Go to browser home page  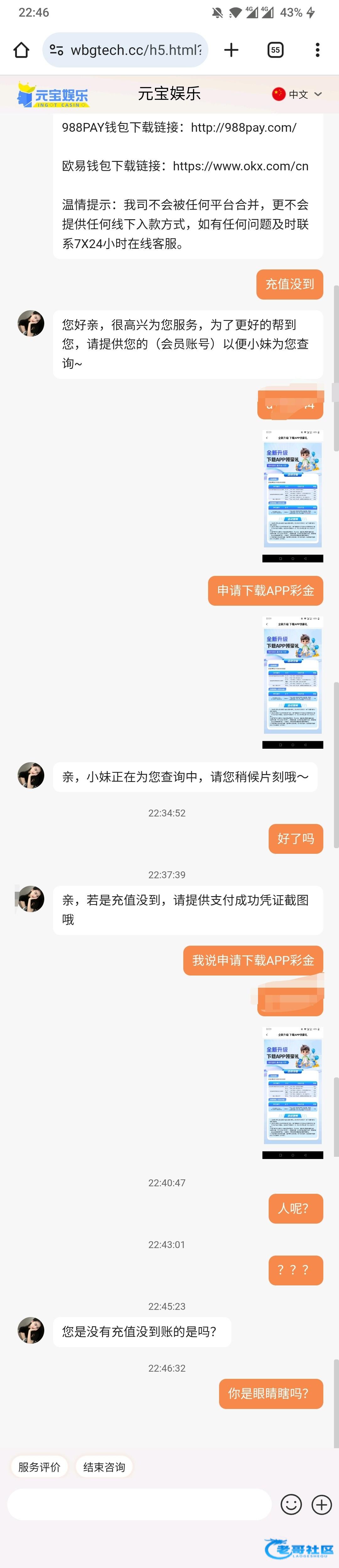(x=21, y=50)
